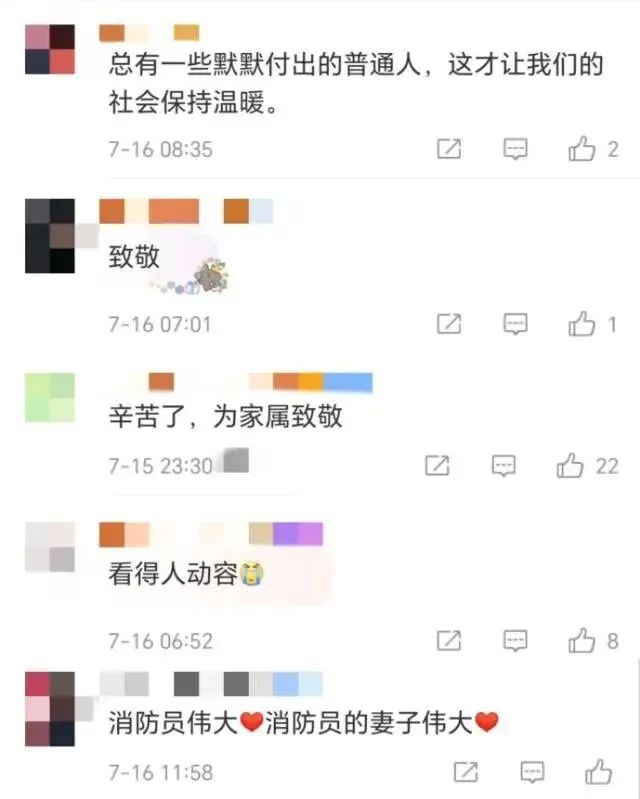Viewport: 640px width, 799px height.
Task: Reply to the 辛苦了，为家属致敬 comment
Action: coord(503,465)
